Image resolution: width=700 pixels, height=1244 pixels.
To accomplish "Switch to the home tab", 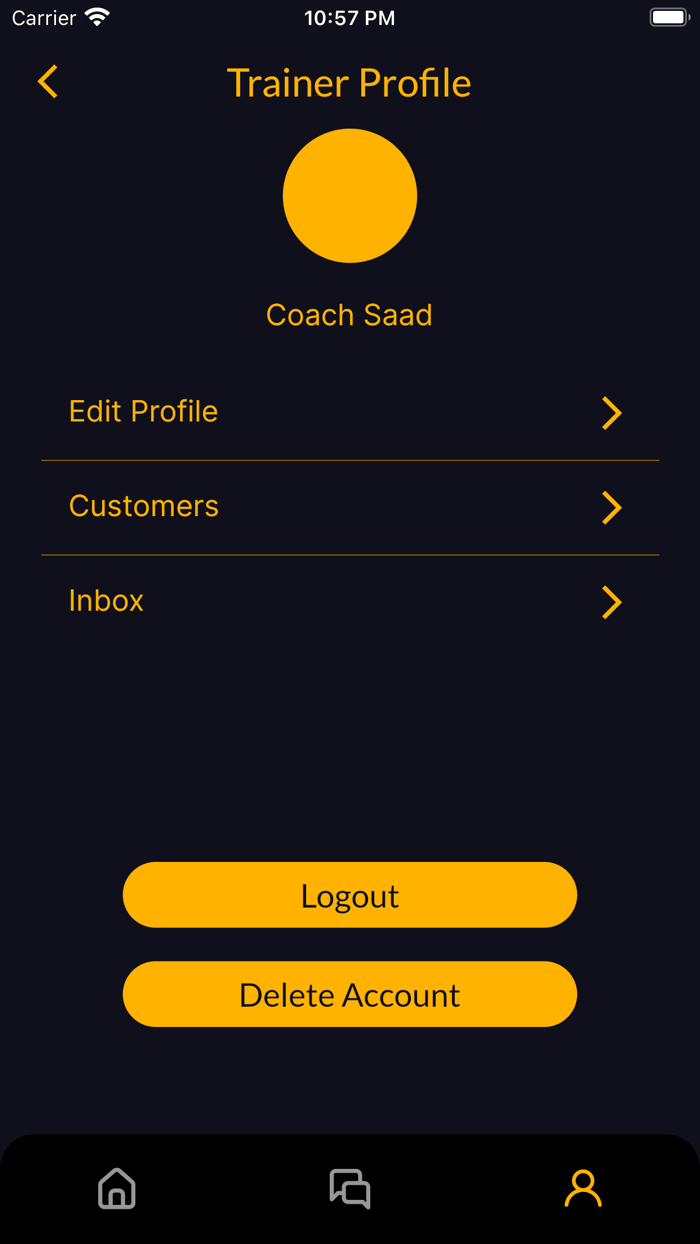I will click(x=117, y=1188).
